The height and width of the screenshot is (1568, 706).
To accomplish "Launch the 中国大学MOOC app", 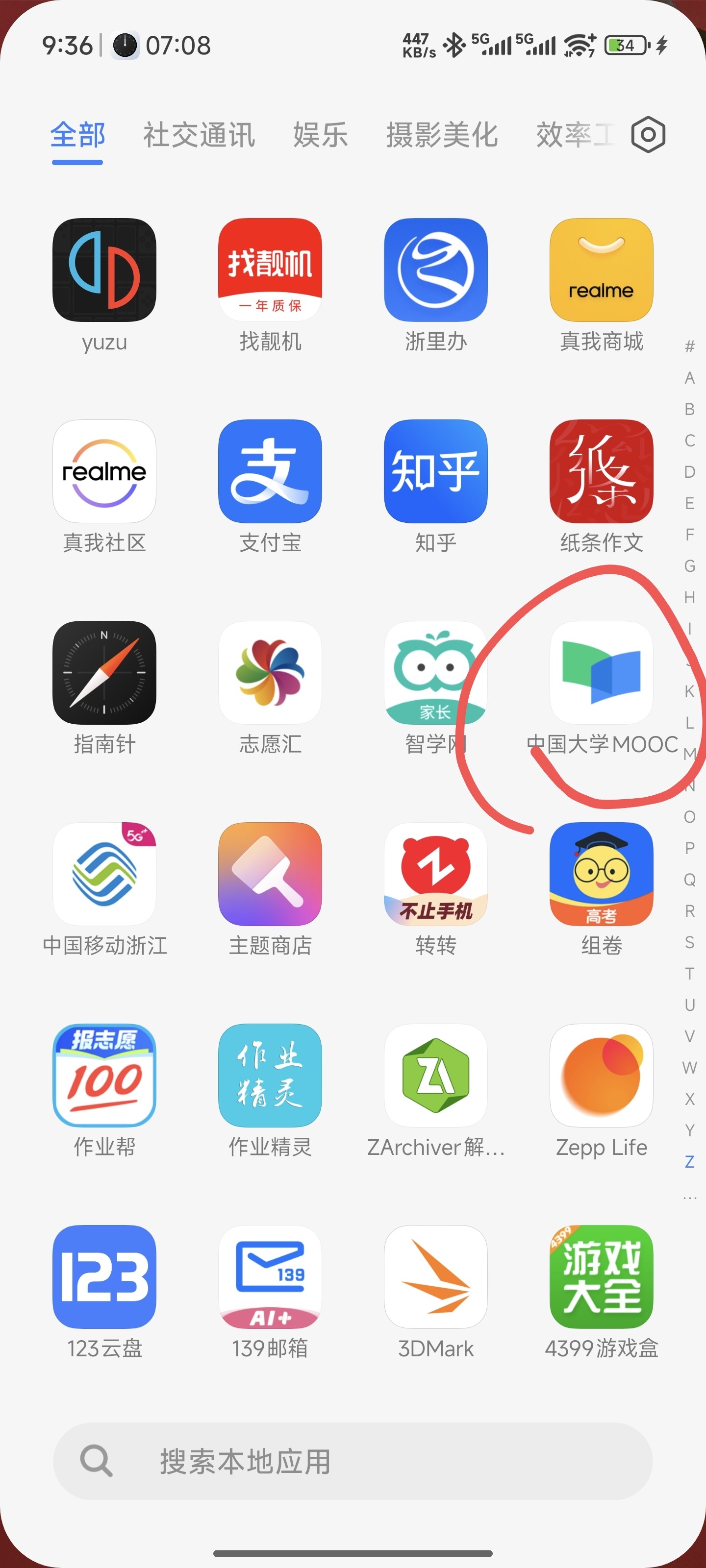I will click(601, 673).
